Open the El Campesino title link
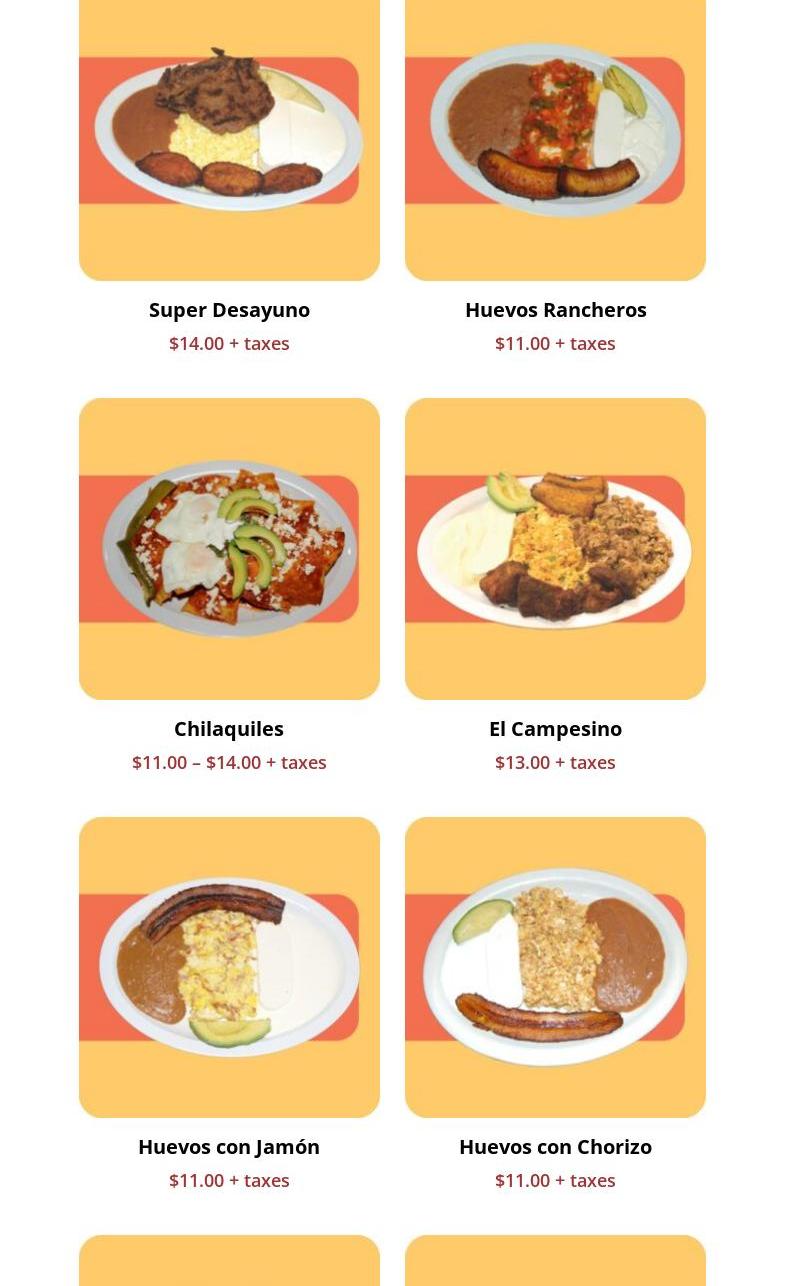Image resolution: width=785 pixels, height=1286 pixels. (555, 729)
